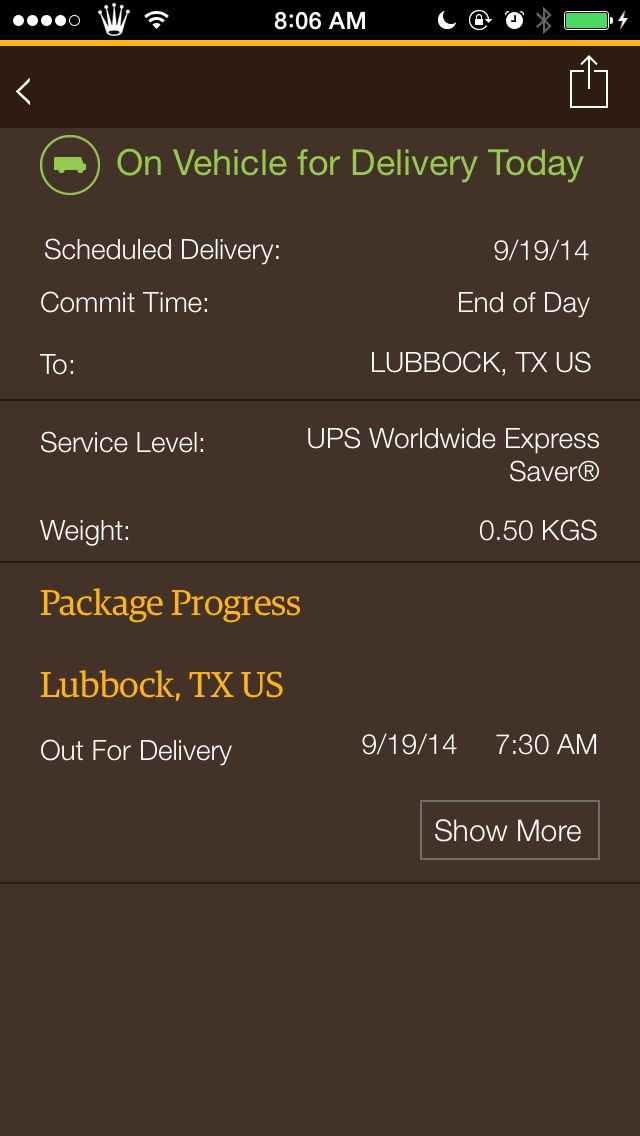The height and width of the screenshot is (1136, 640).
Task: Go back to the previous screen
Action: point(24,91)
